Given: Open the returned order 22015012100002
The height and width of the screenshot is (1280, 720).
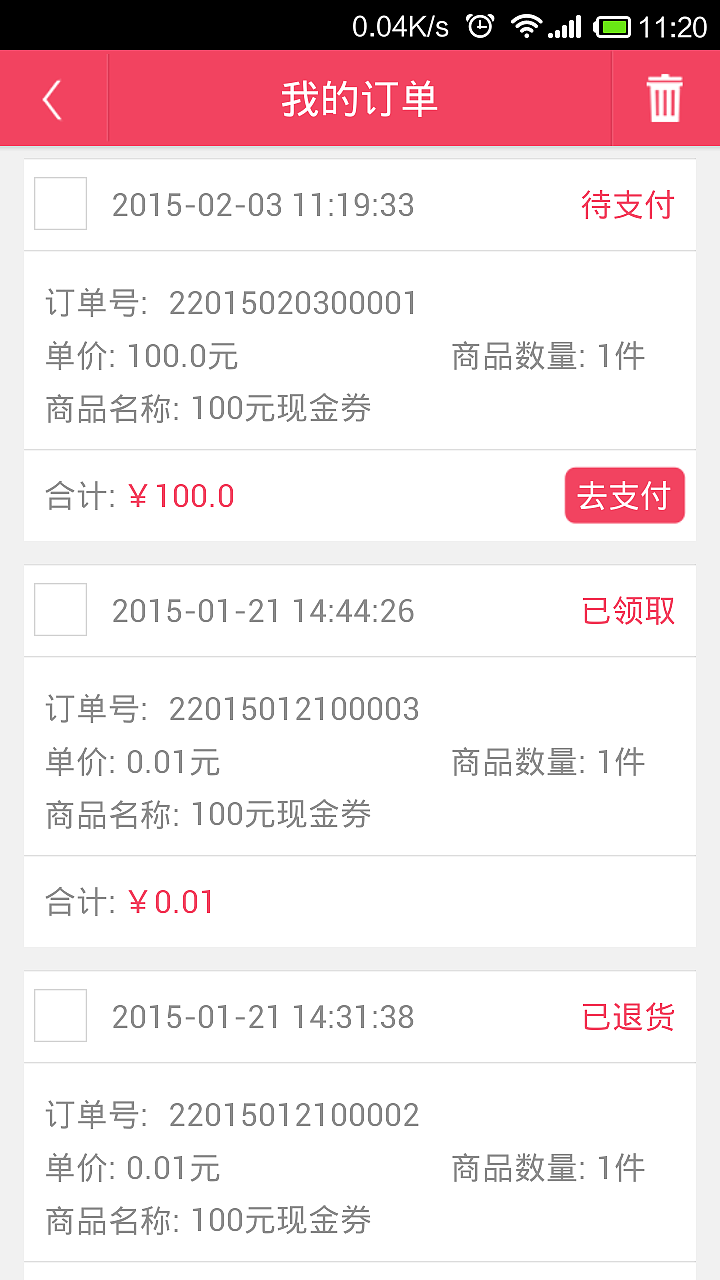Looking at the screenshot, I should click(360, 1164).
